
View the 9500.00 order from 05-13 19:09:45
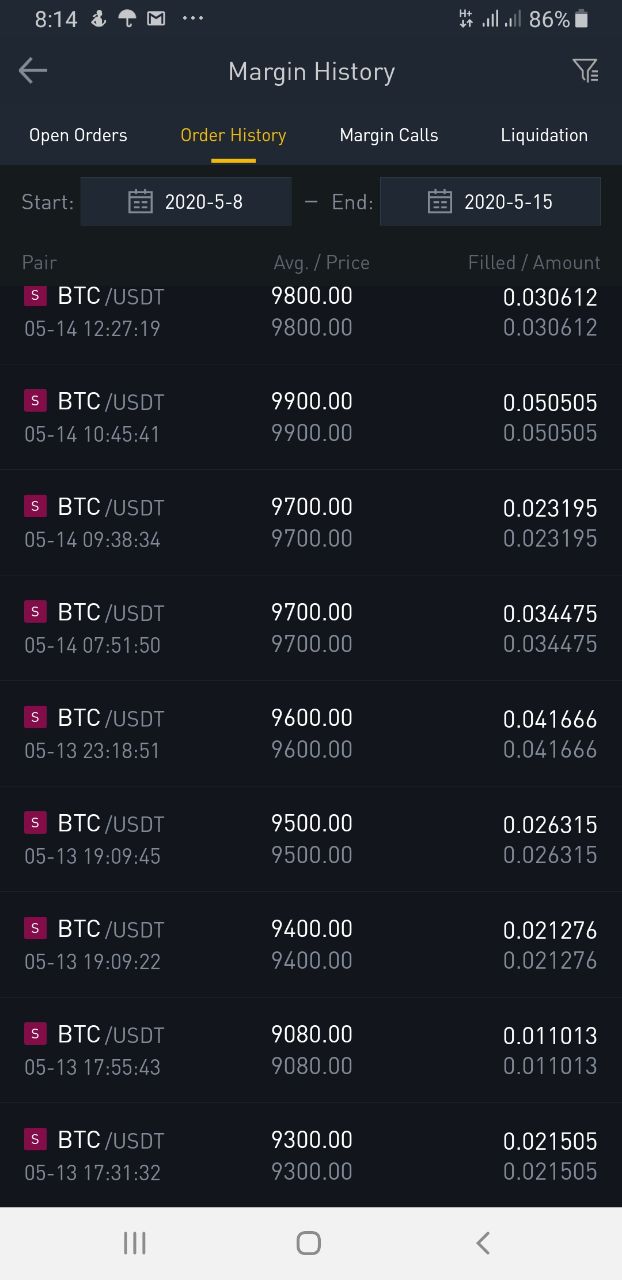pyautogui.click(x=311, y=839)
